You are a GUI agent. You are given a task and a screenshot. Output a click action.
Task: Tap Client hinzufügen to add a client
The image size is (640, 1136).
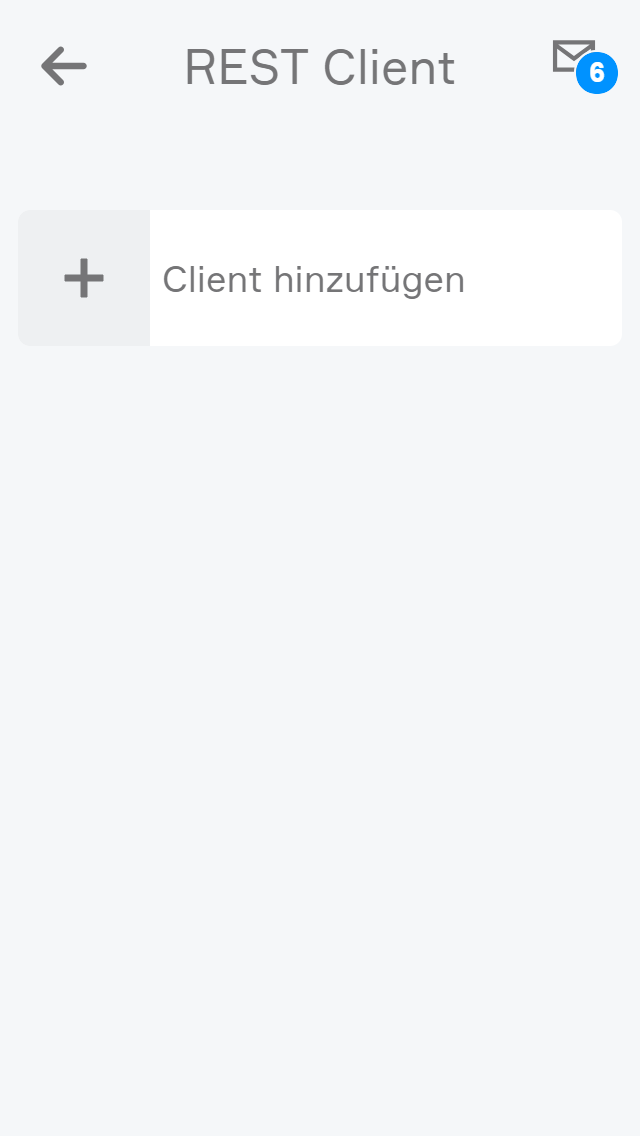[x=320, y=279]
